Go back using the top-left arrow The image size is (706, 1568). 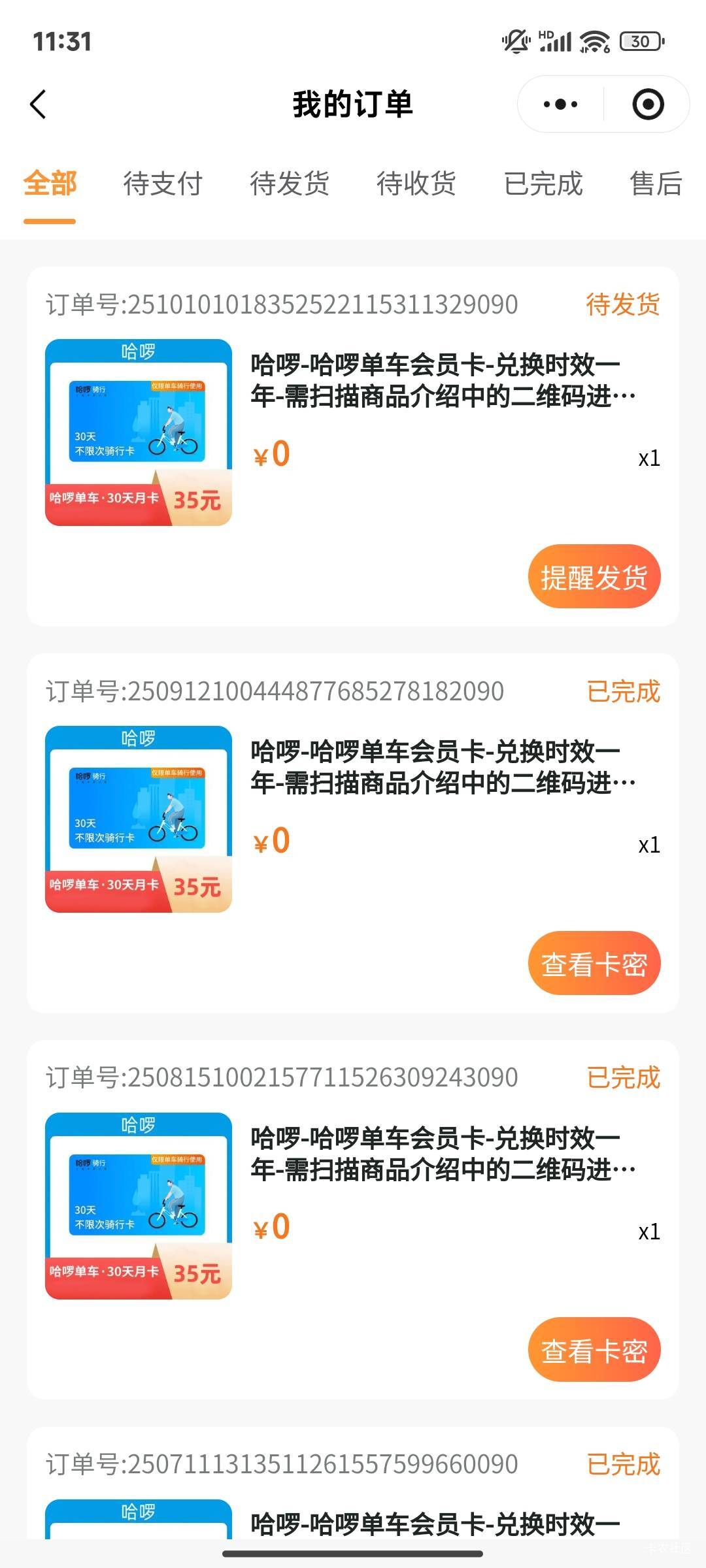point(38,105)
